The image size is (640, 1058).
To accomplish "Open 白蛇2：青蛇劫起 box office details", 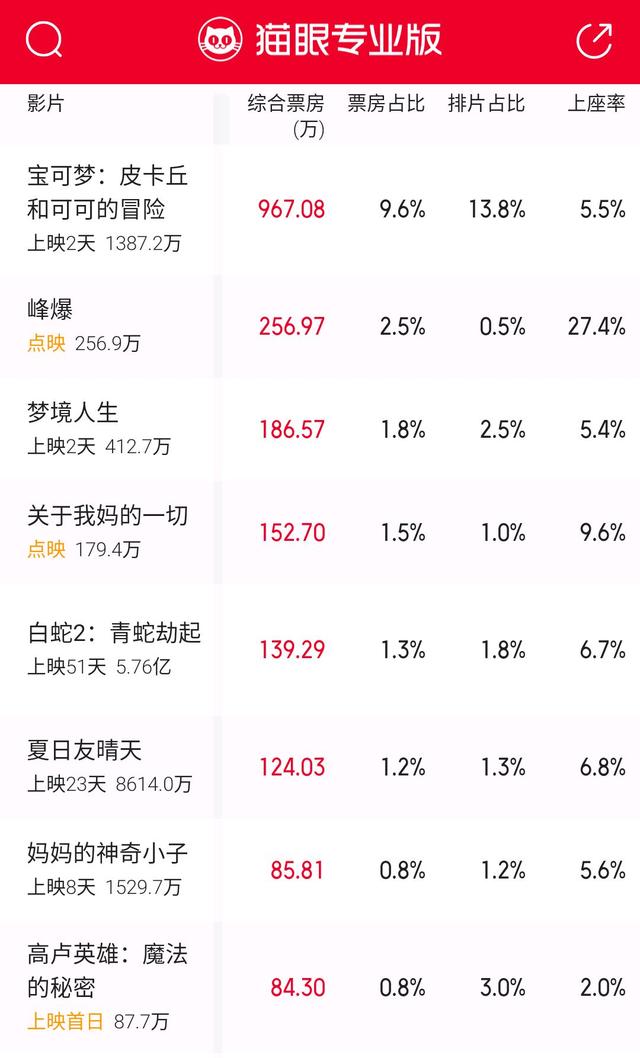I will point(320,650).
